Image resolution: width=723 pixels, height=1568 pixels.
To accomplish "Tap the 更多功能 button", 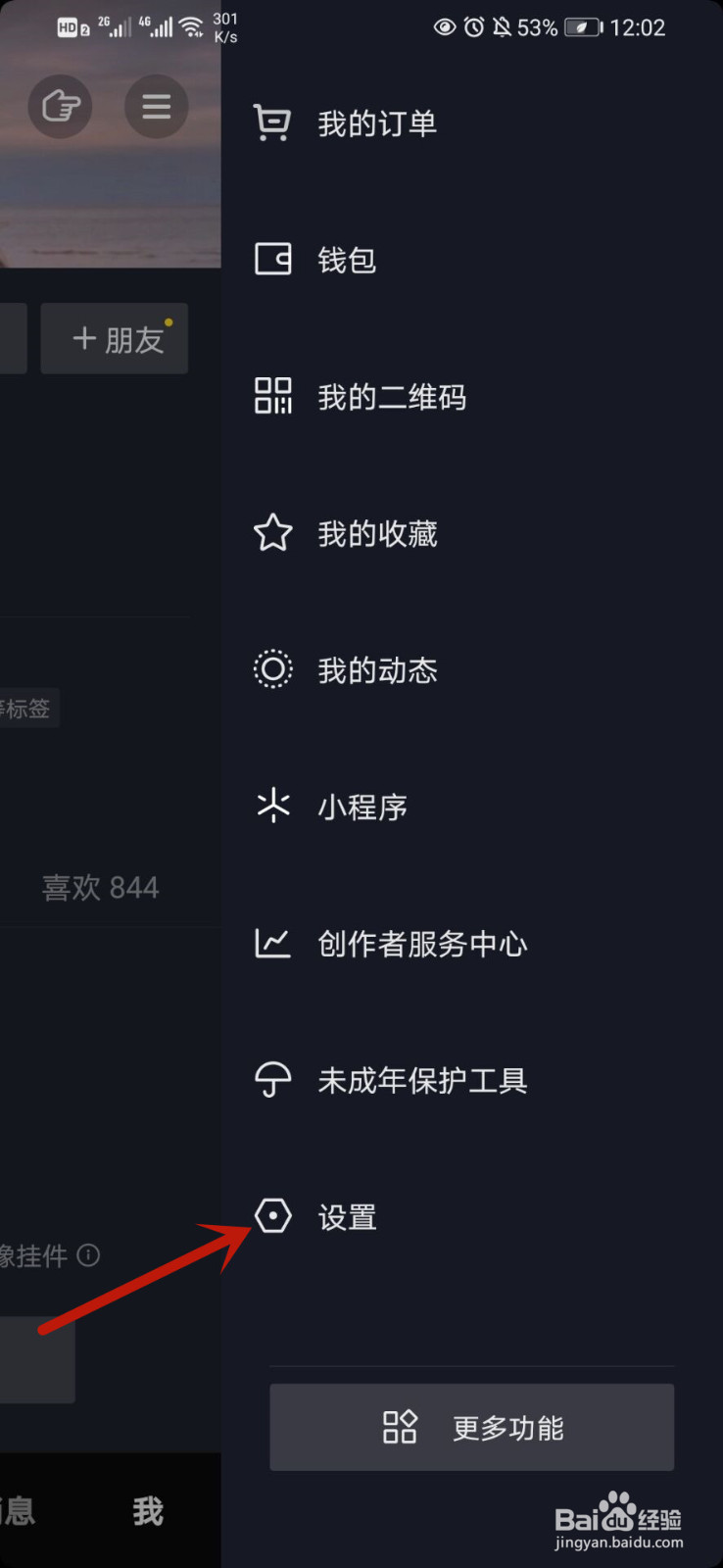I will point(471,1428).
